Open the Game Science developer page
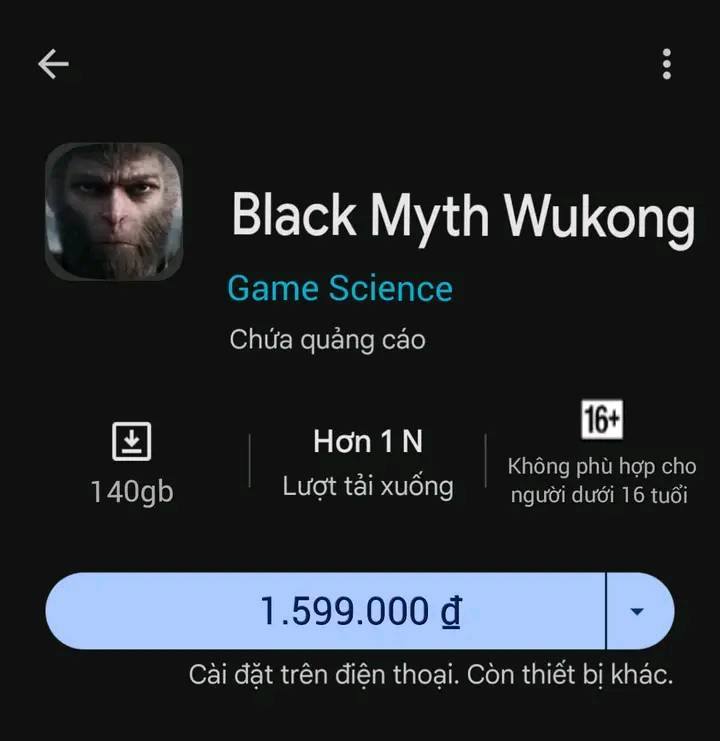Image resolution: width=720 pixels, height=741 pixels. [x=340, y=289]
